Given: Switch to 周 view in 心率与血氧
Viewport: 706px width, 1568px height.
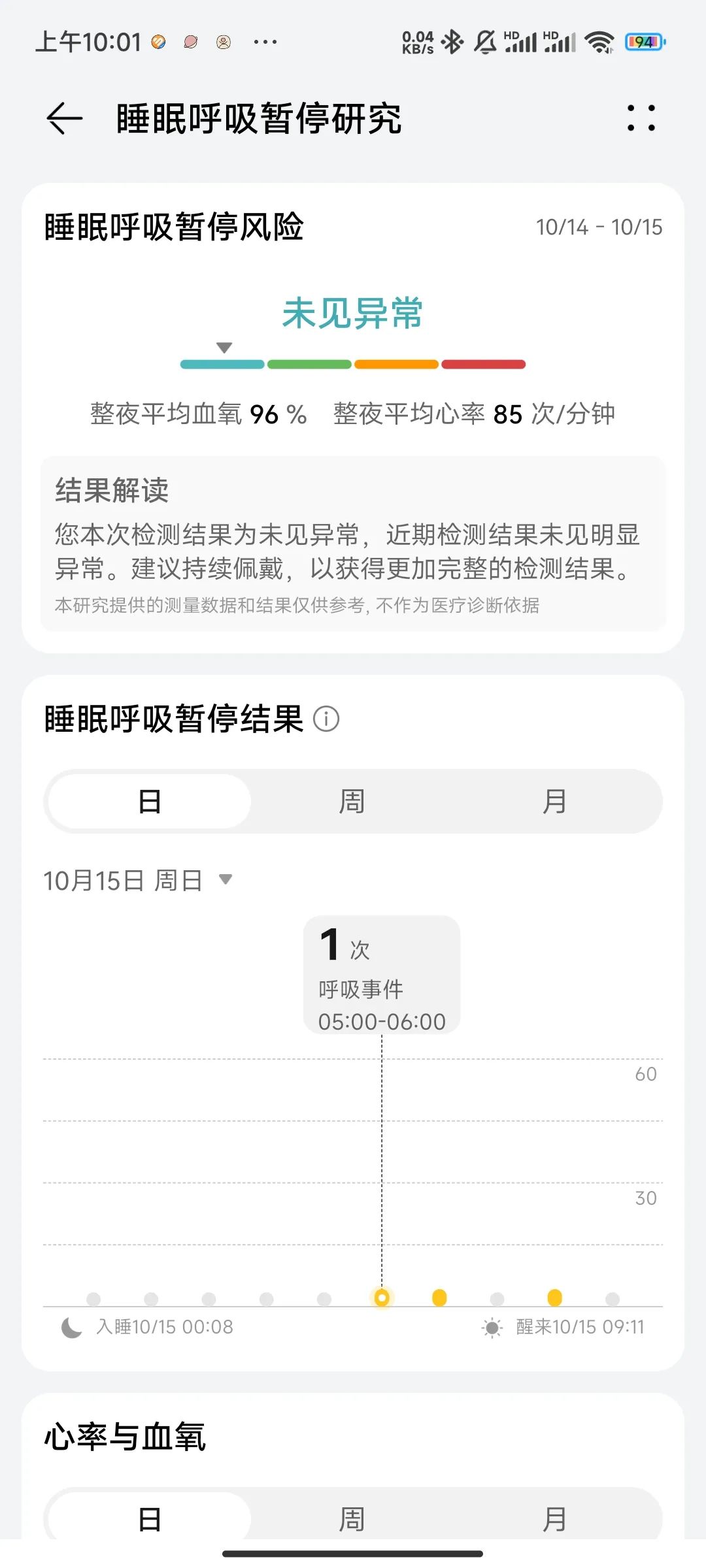Looking at the screenshot, I should tap(352, 1518).
